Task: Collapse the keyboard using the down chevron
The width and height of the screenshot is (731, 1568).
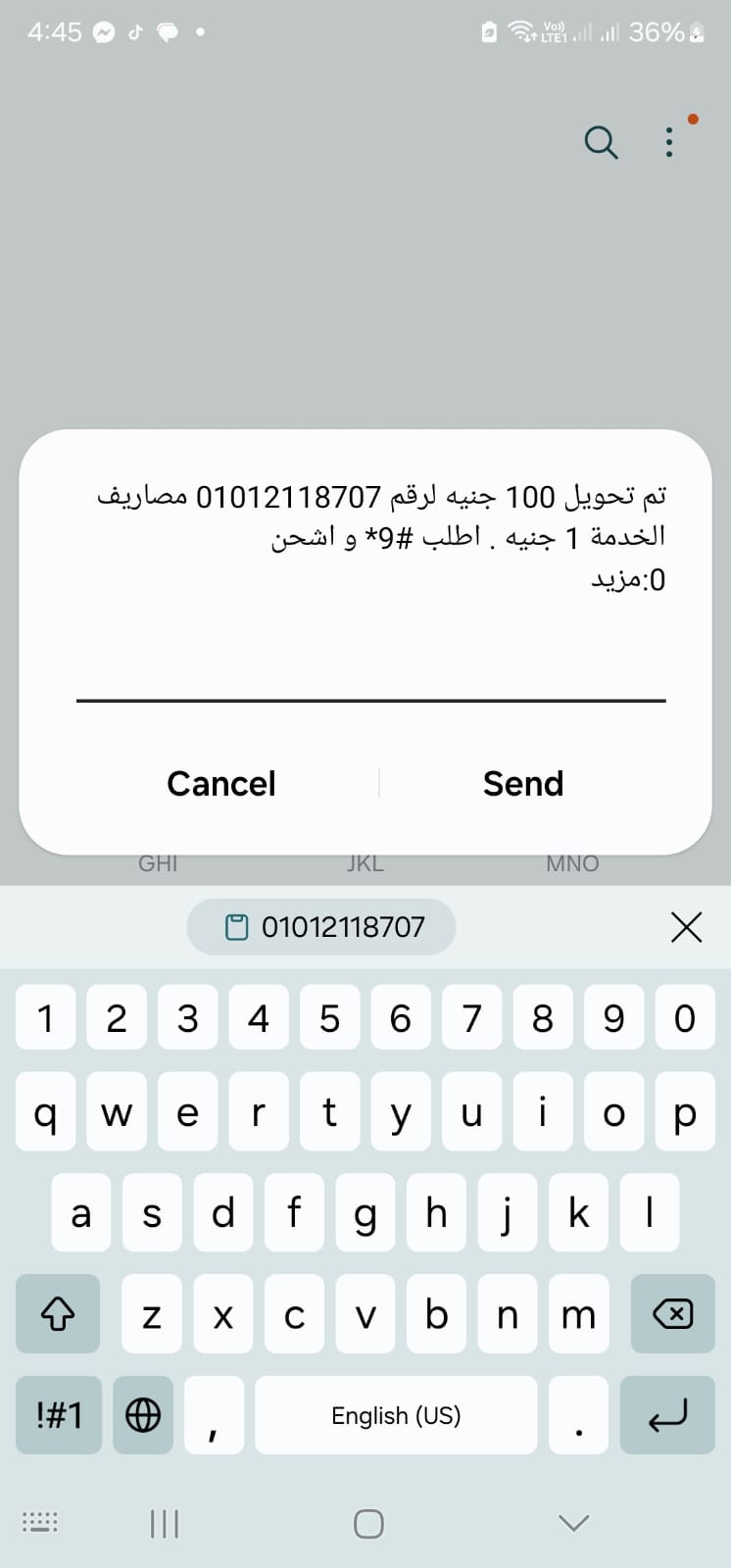Action: coord(571,1522)
